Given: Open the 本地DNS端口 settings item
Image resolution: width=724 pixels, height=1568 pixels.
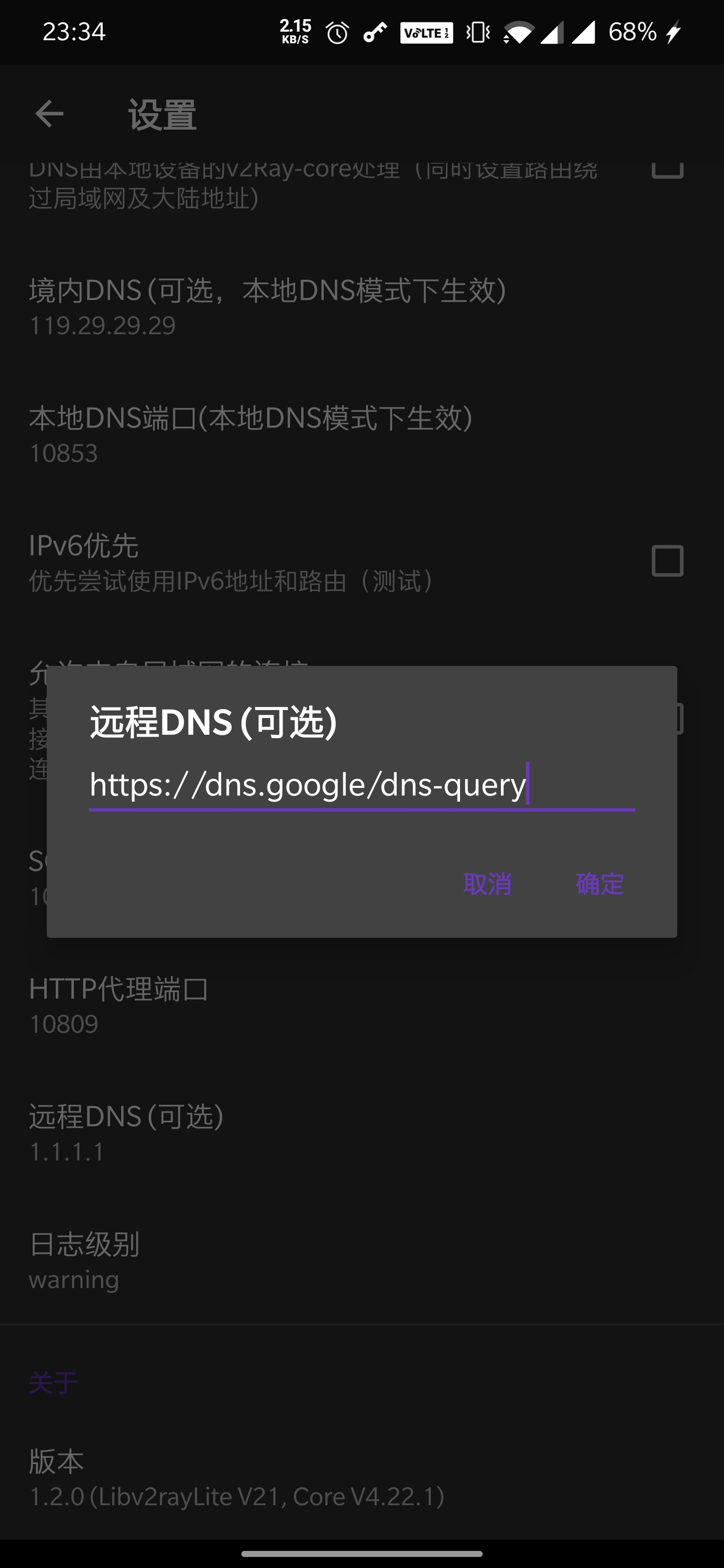Looking at the screenshot, I should point(250,432).
